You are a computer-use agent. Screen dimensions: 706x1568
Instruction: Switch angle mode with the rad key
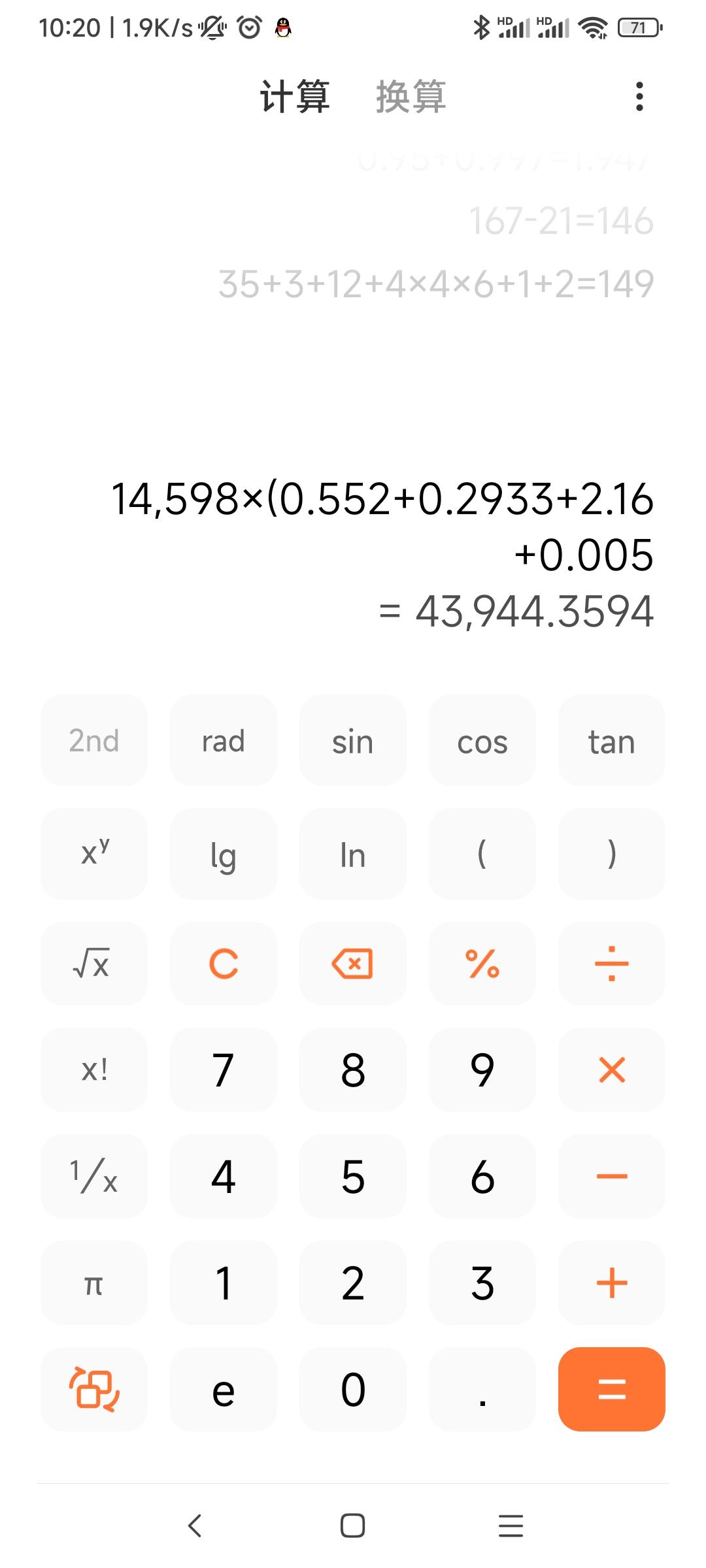pyautogui.click(x=224, y=740)
